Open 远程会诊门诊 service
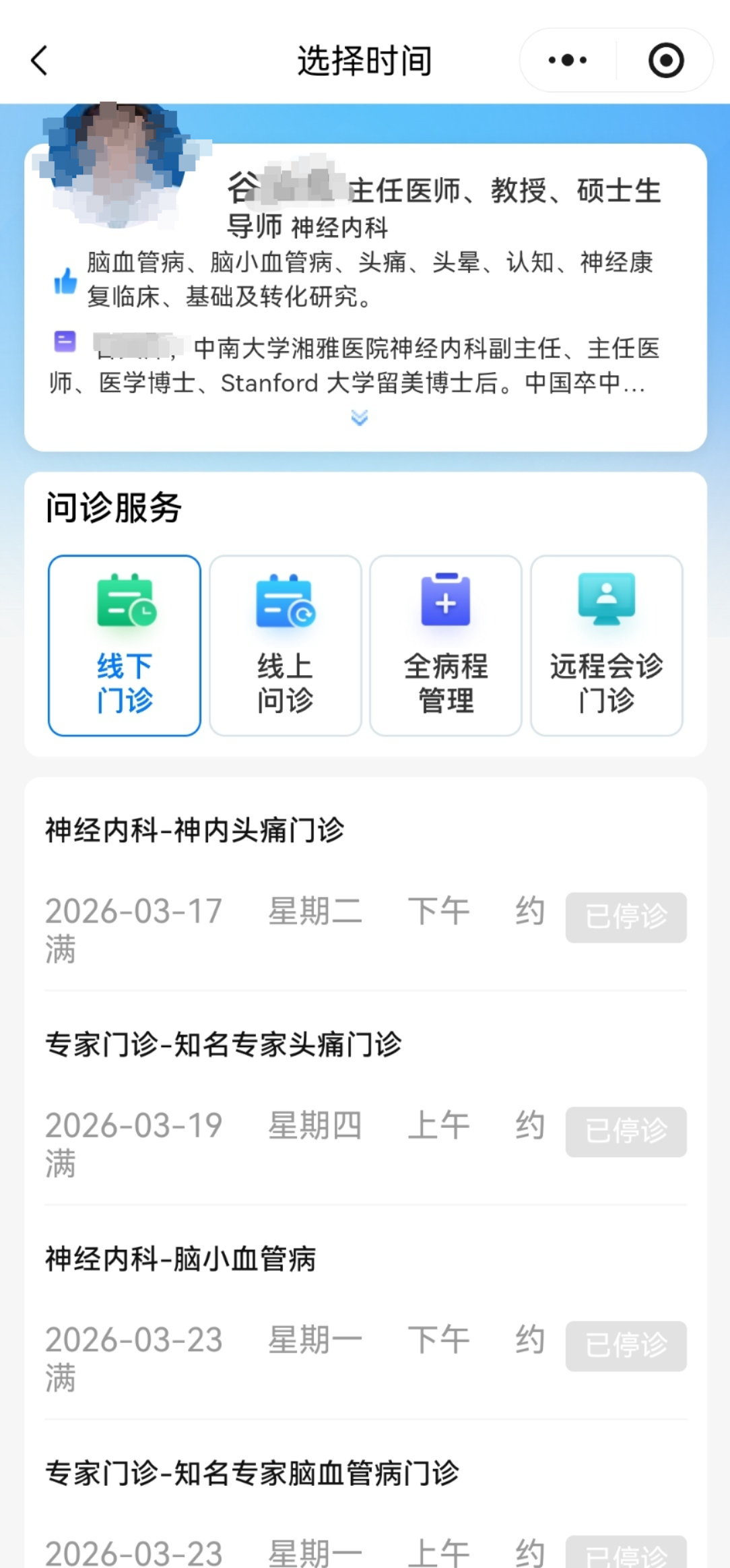 [x=606, y=646]
